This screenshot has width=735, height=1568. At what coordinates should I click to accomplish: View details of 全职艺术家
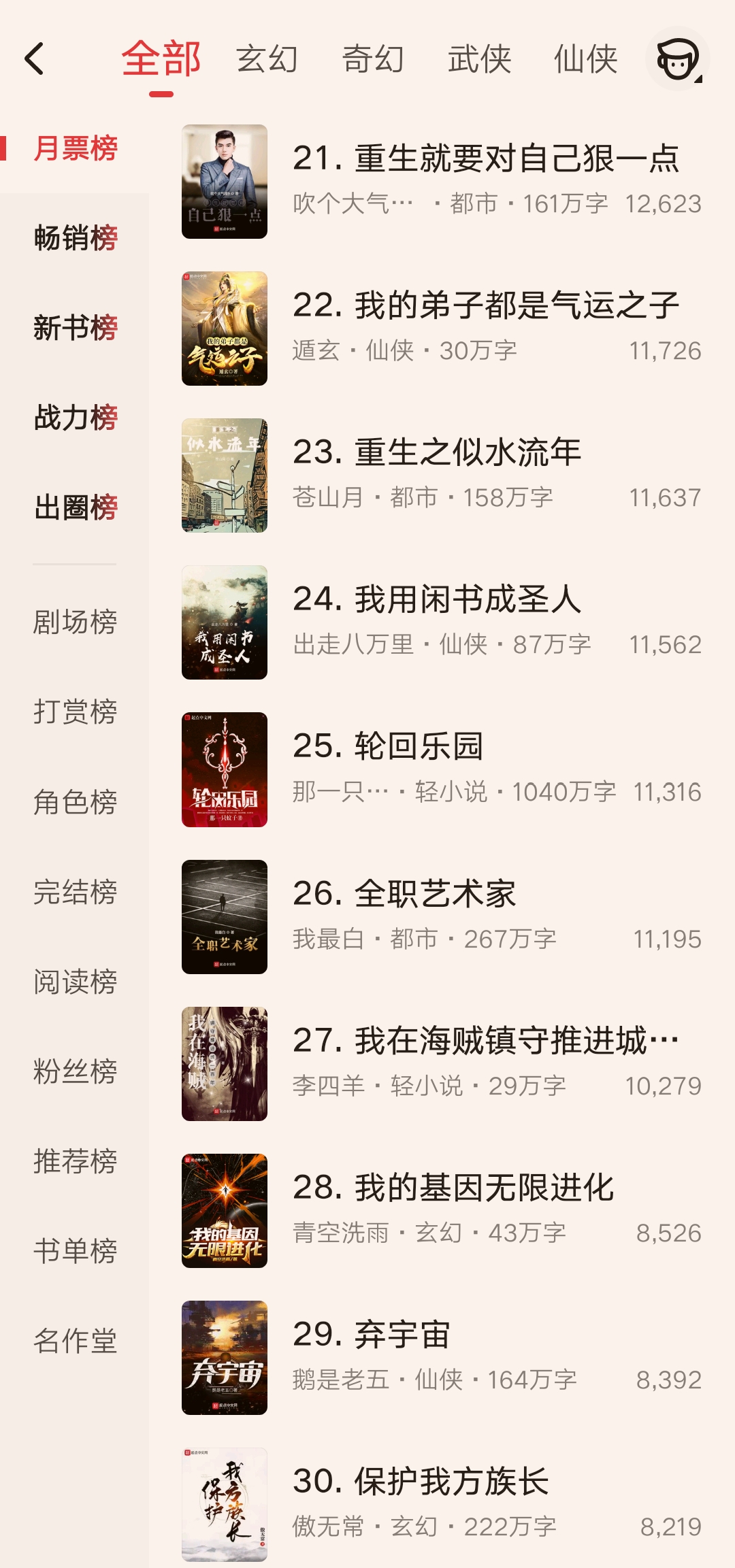pyautogui.click(x=404, y=894)
